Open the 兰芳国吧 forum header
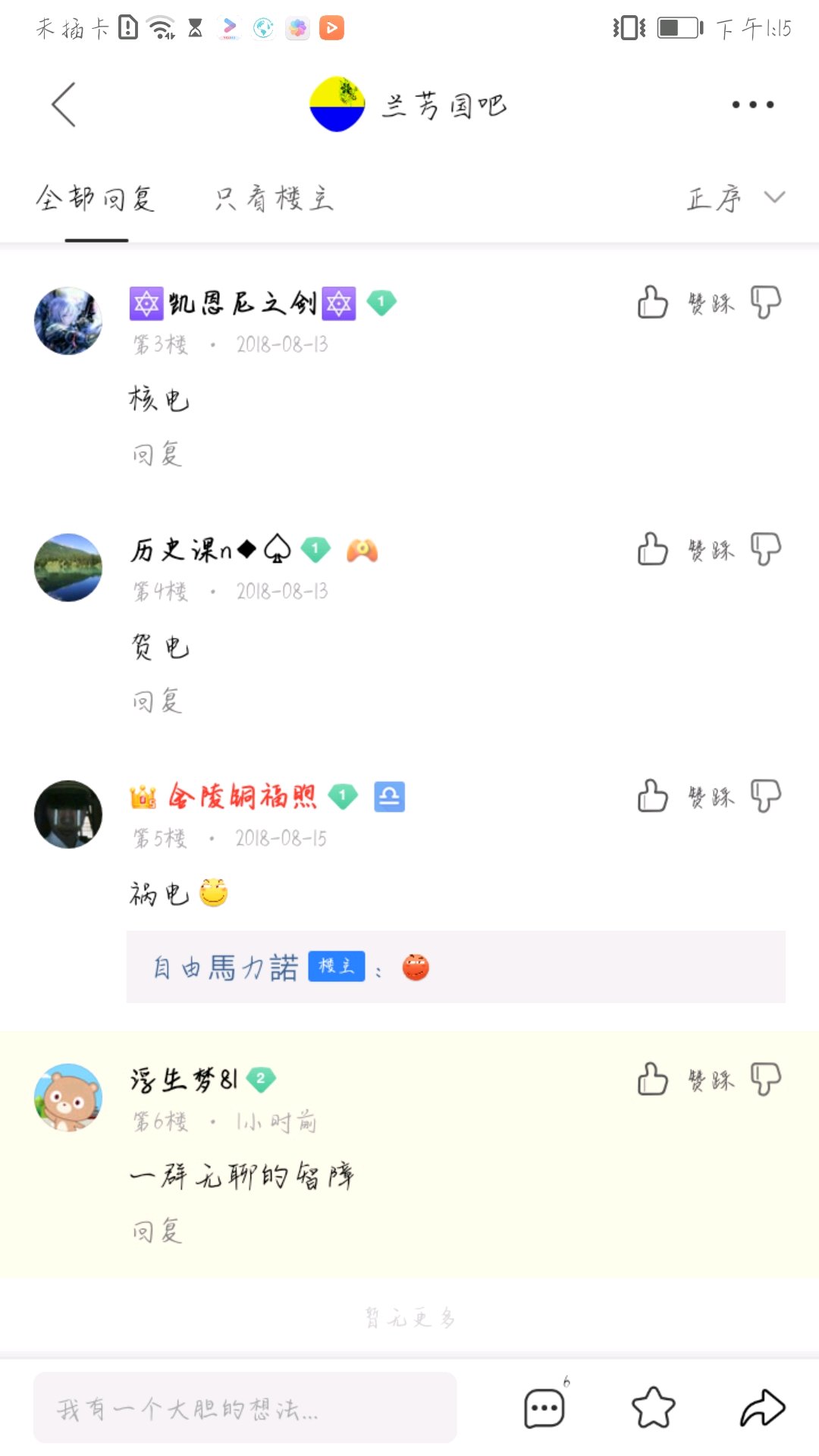 coord(409,105)
